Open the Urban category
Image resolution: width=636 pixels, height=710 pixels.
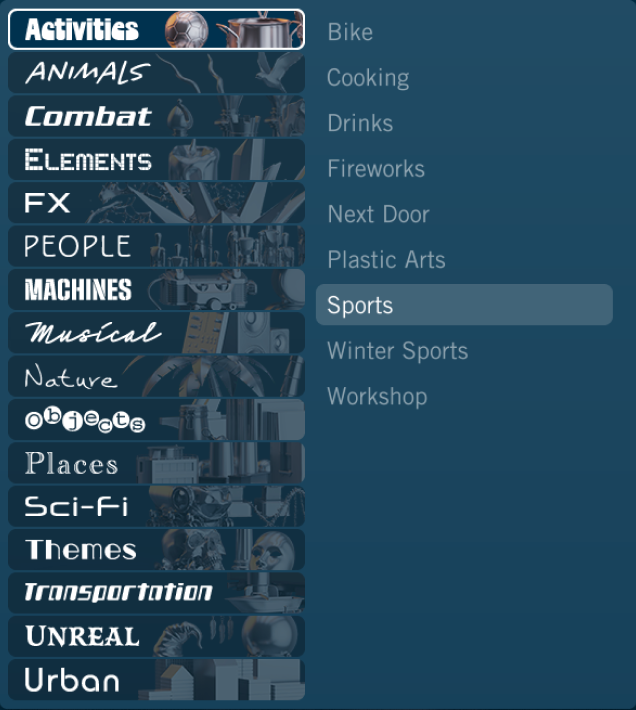coord(156,680)
